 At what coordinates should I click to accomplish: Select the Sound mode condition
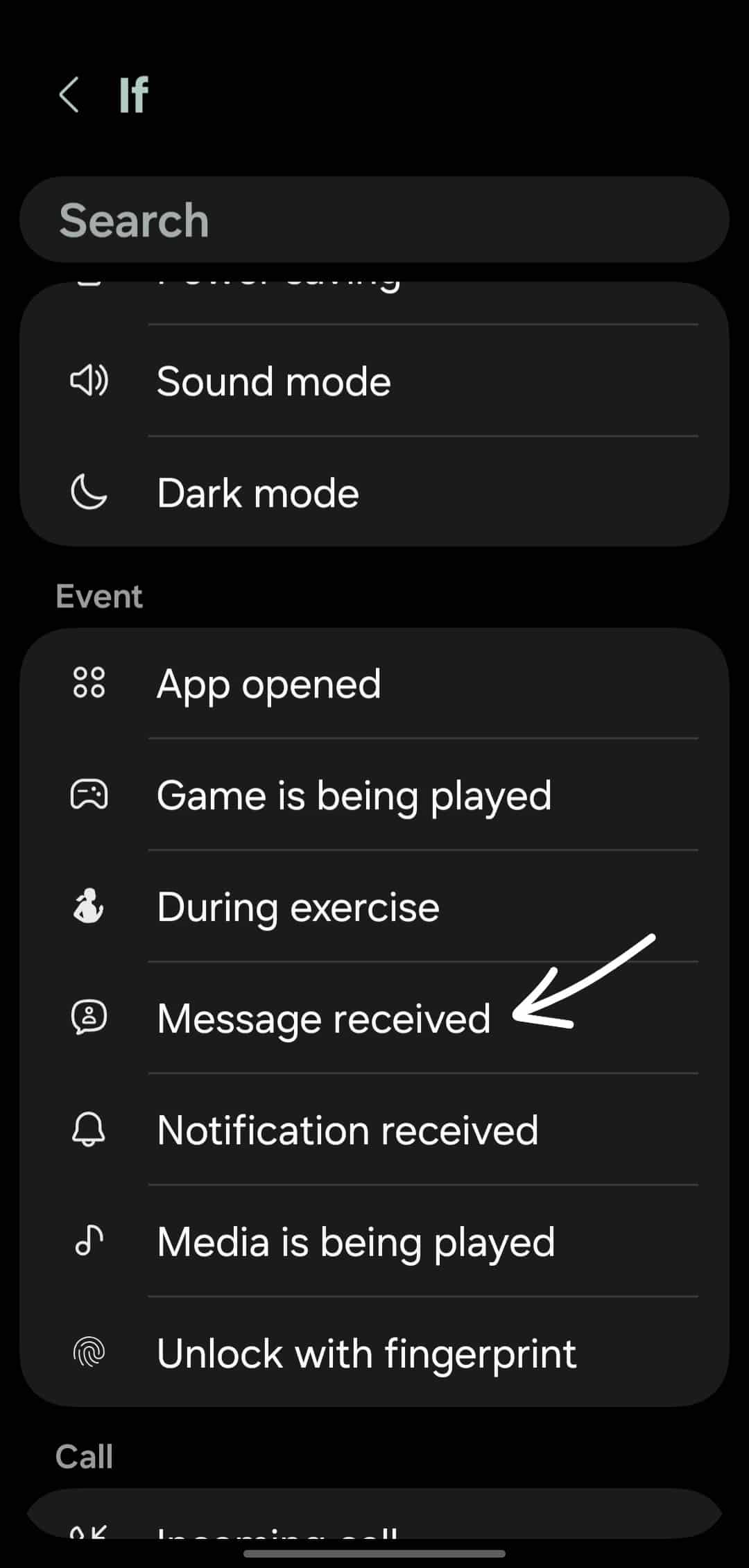click(374, 381)
